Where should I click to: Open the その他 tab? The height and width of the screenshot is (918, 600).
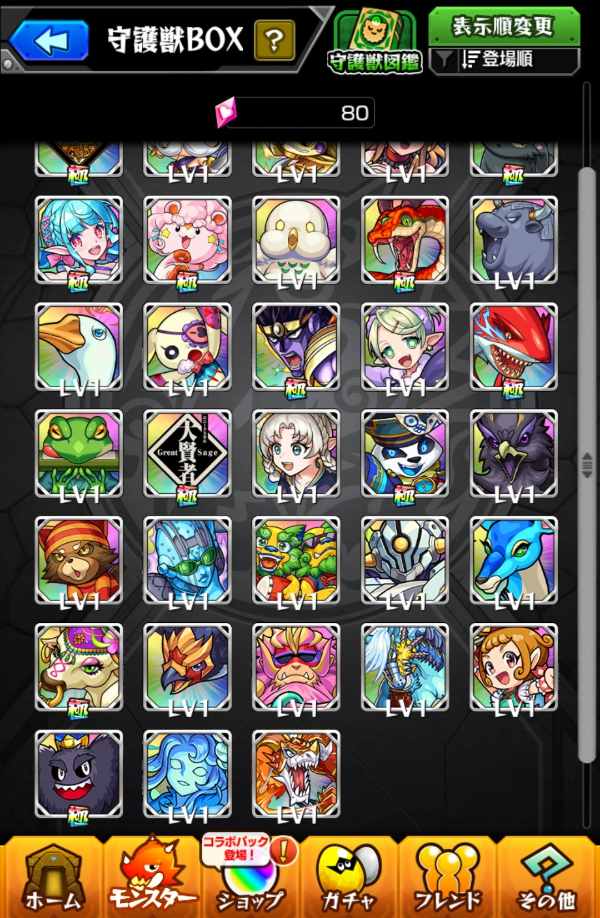point(546,877)
